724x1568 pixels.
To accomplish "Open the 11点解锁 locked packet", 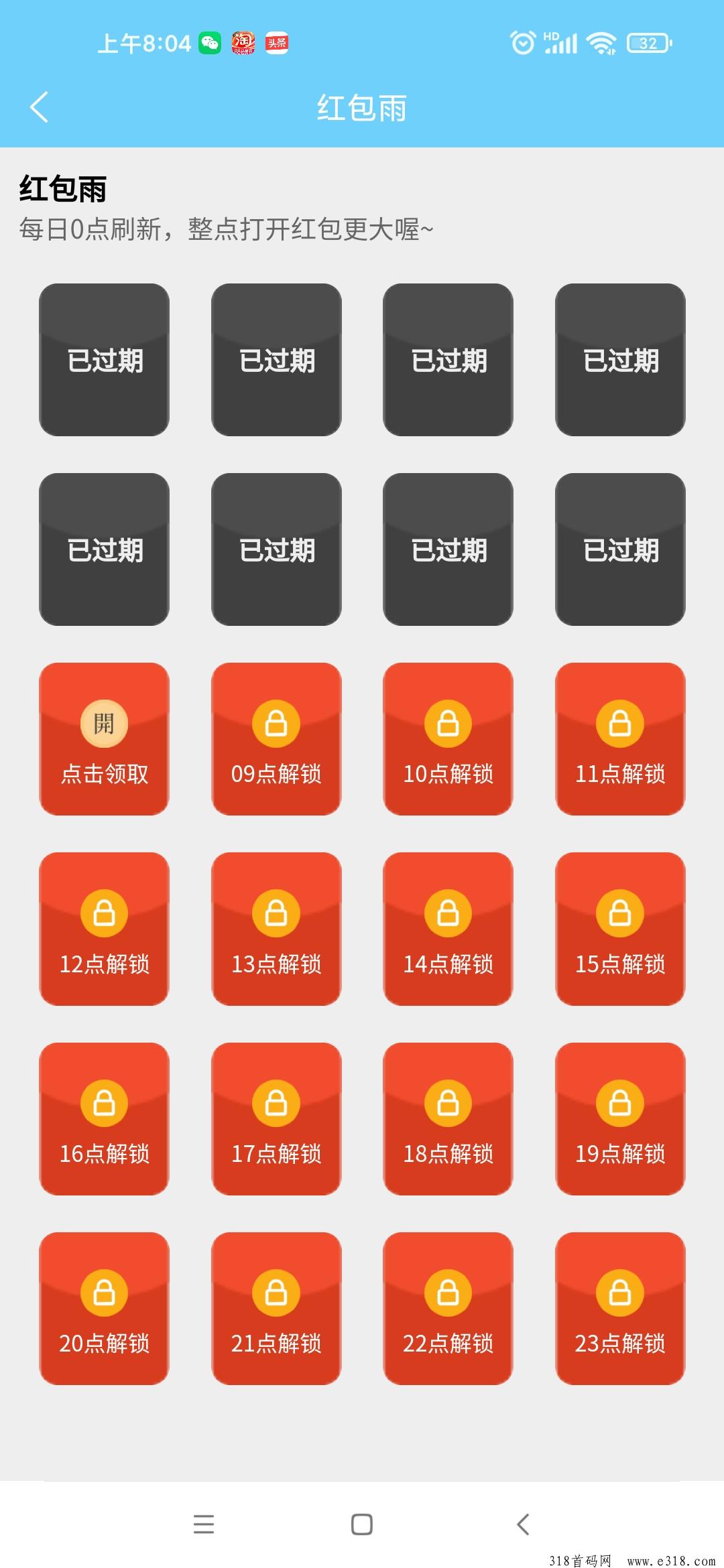I will pos(620,739).
